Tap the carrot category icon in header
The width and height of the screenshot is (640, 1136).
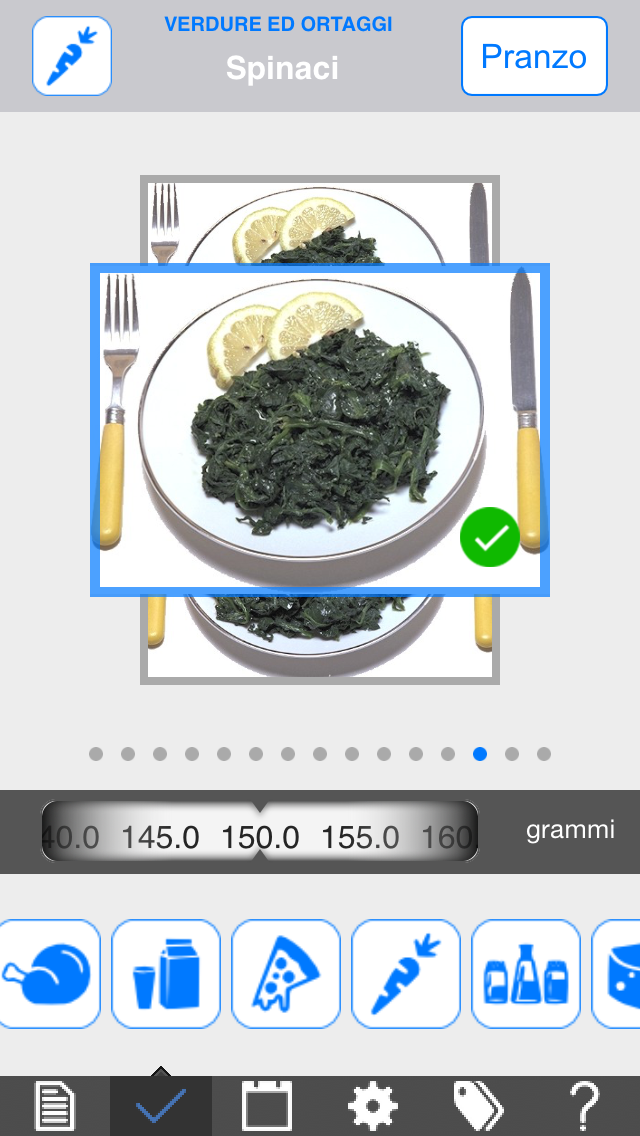(72, 56)
